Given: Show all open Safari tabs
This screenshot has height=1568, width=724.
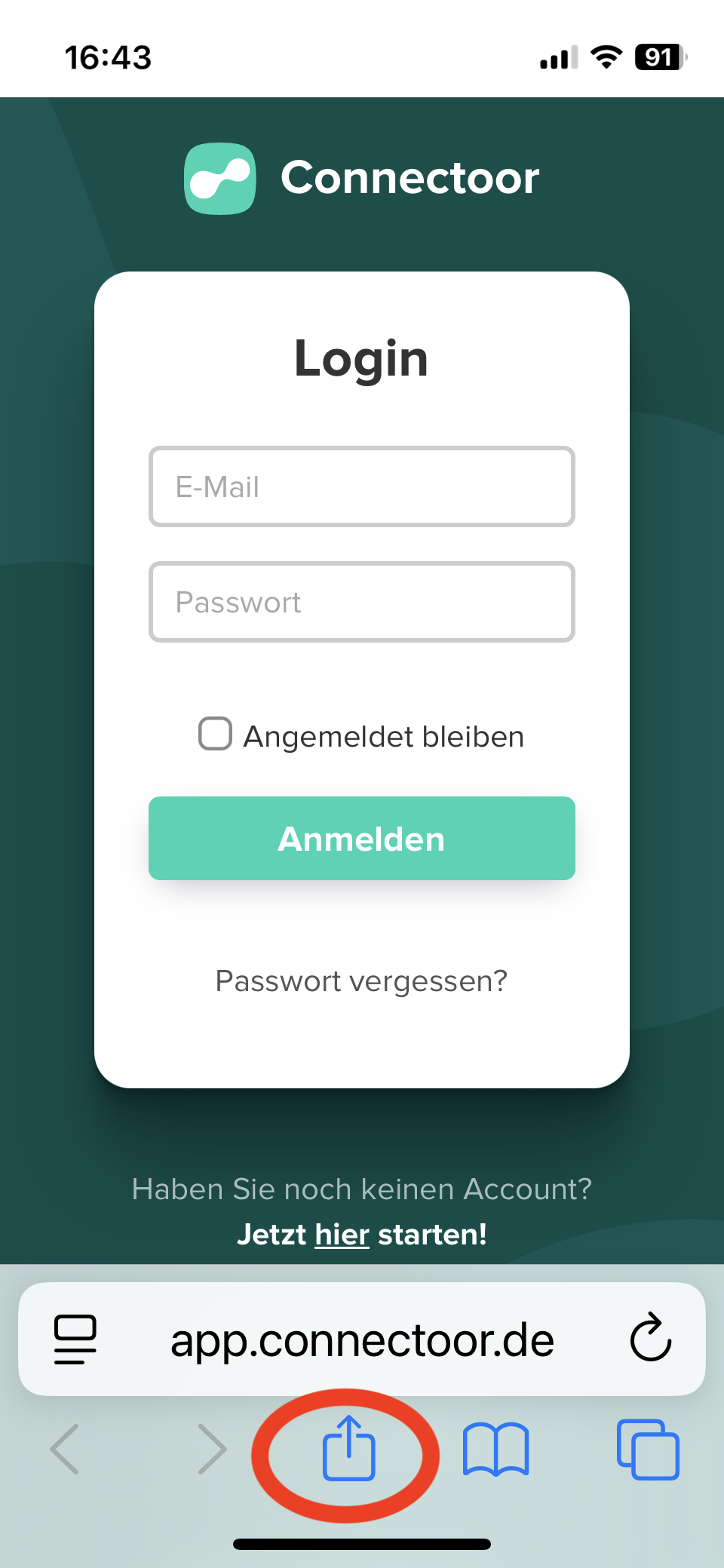Looking at the screenshot, I should (x=648, y=1449).
